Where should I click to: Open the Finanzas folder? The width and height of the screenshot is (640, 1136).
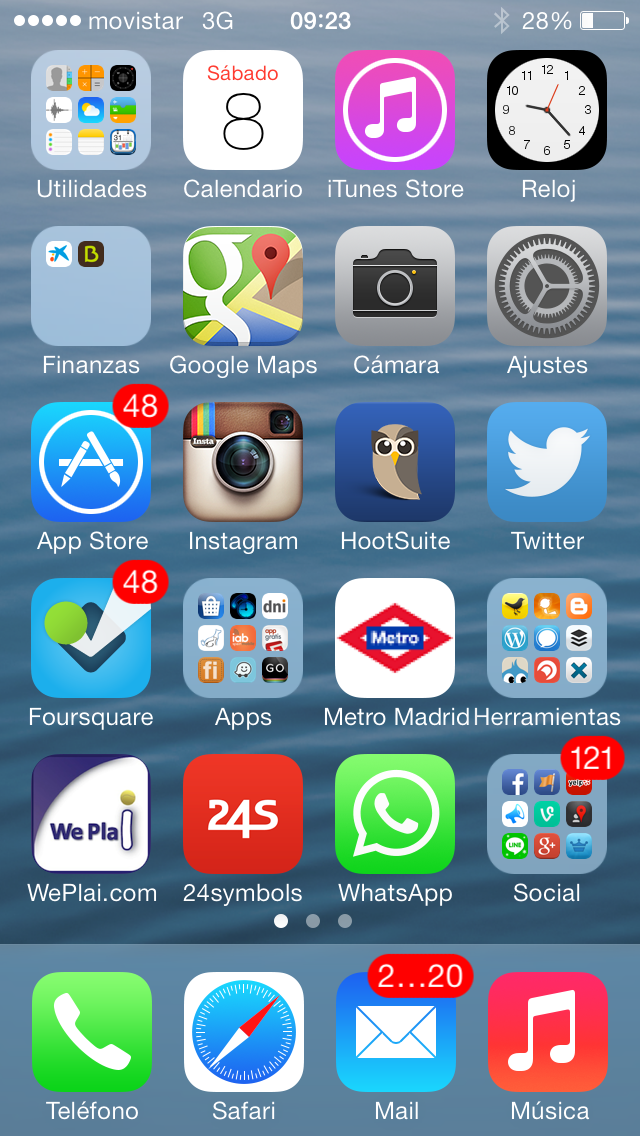[x=91, y=286]
